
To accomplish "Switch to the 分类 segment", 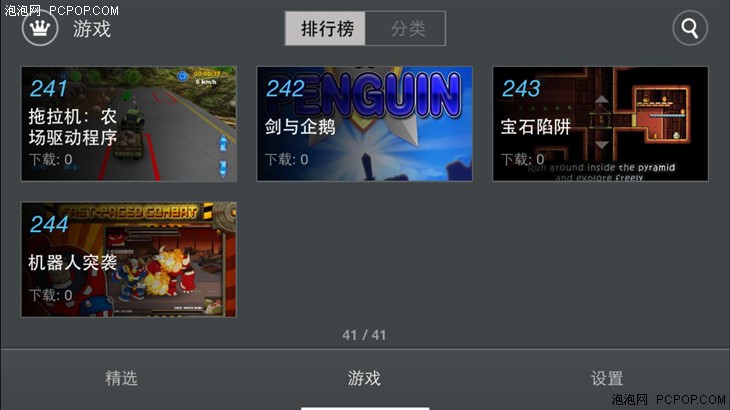I will pos(406,29).
